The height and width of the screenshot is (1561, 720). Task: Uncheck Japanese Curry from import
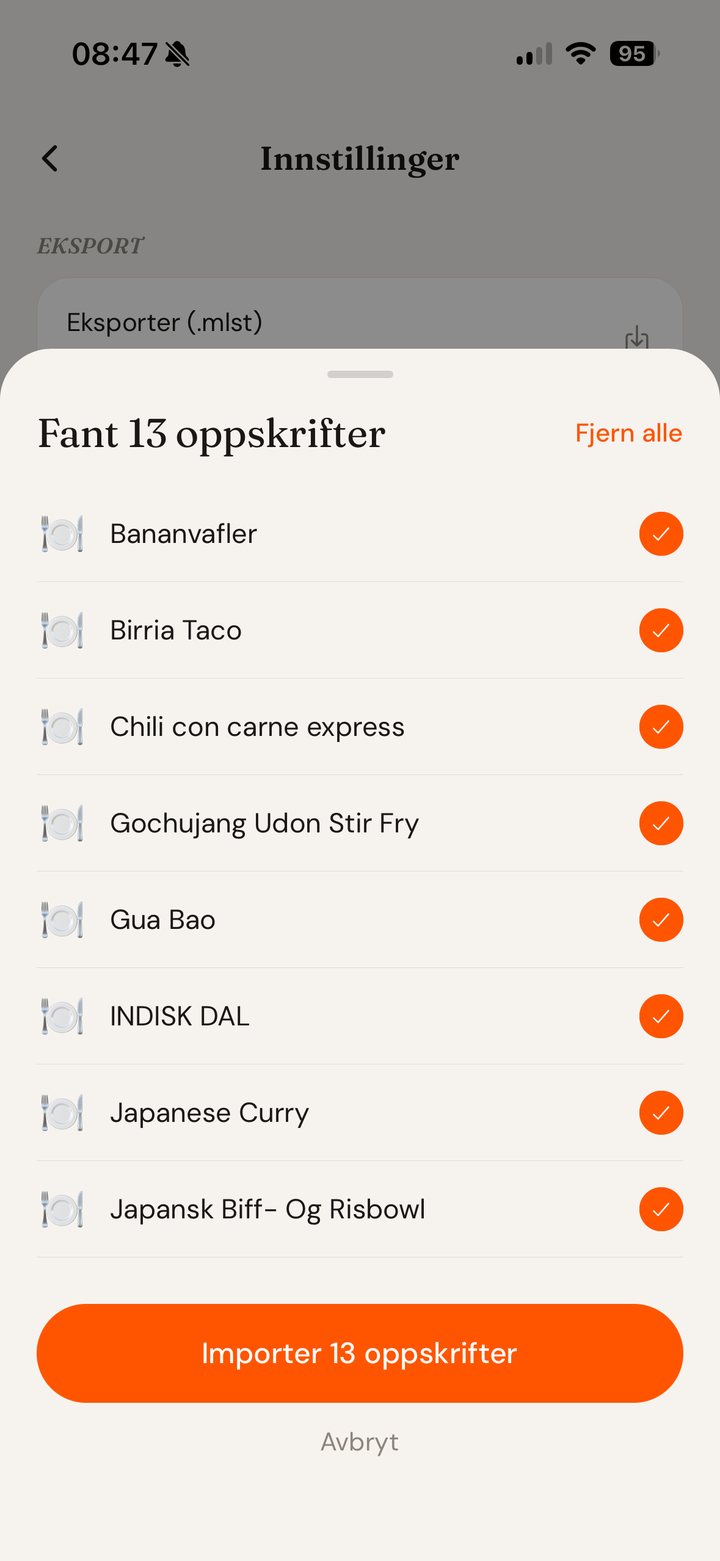point(661,1113)
